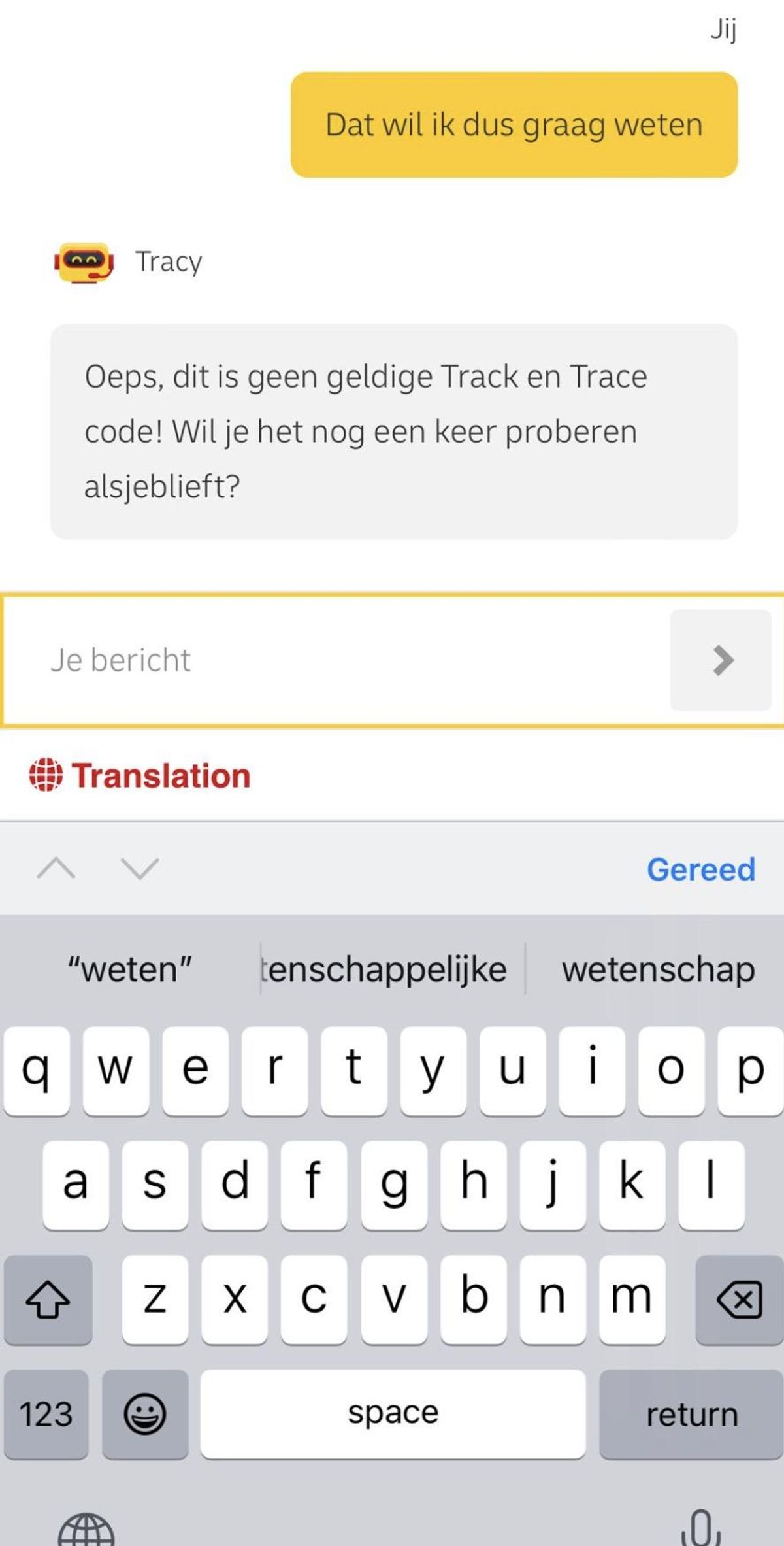
Task: Tap Gereed to dismiss the keyboard
Action: (700, 869)
